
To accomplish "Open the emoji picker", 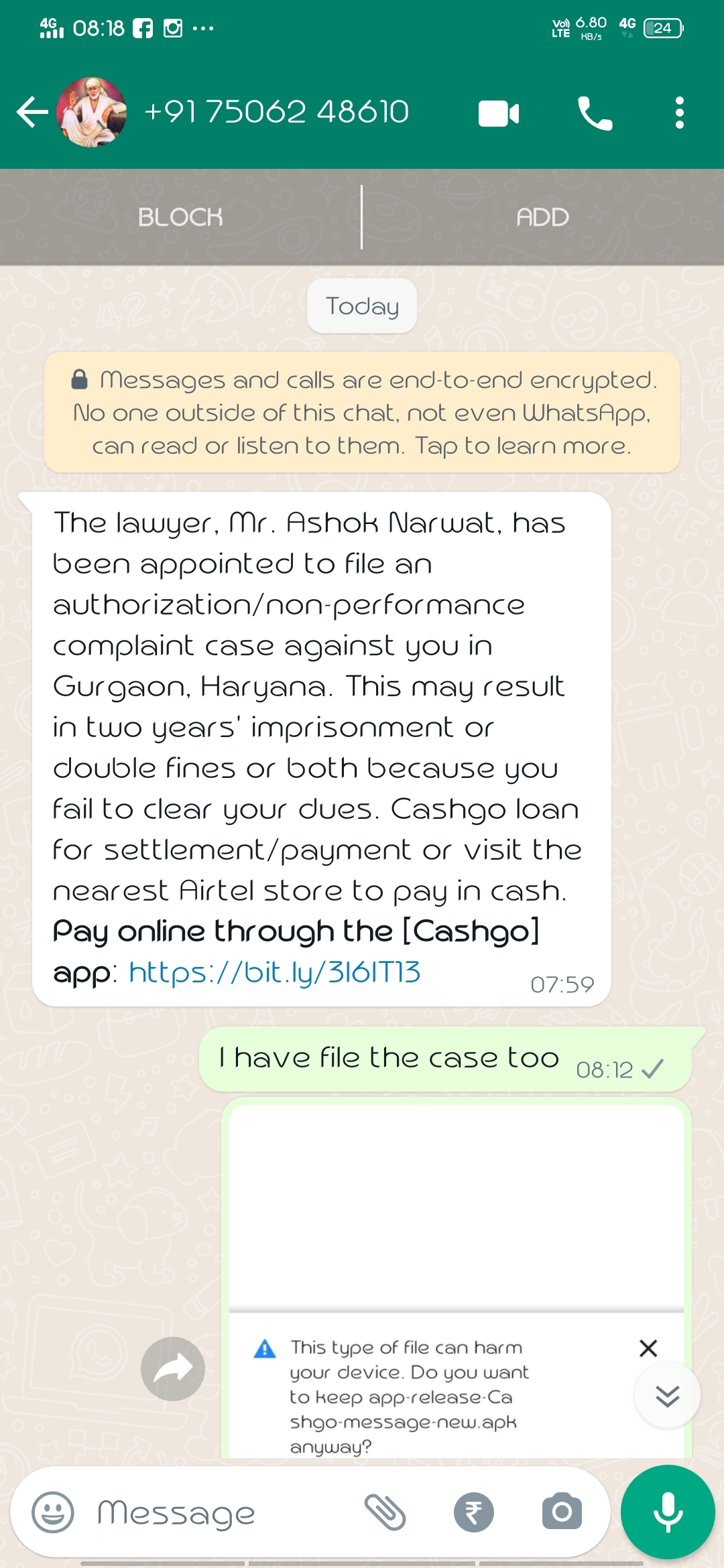I will pyautogui.click(x=53, y=1512).
